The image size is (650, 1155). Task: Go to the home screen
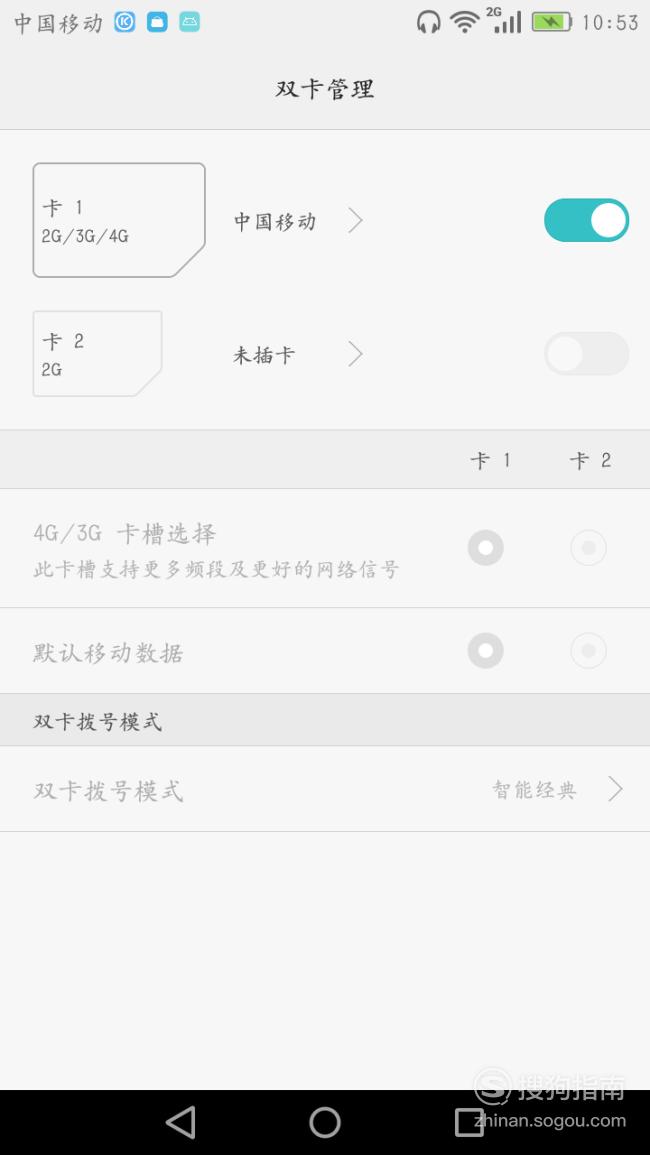click(325, 1123)
